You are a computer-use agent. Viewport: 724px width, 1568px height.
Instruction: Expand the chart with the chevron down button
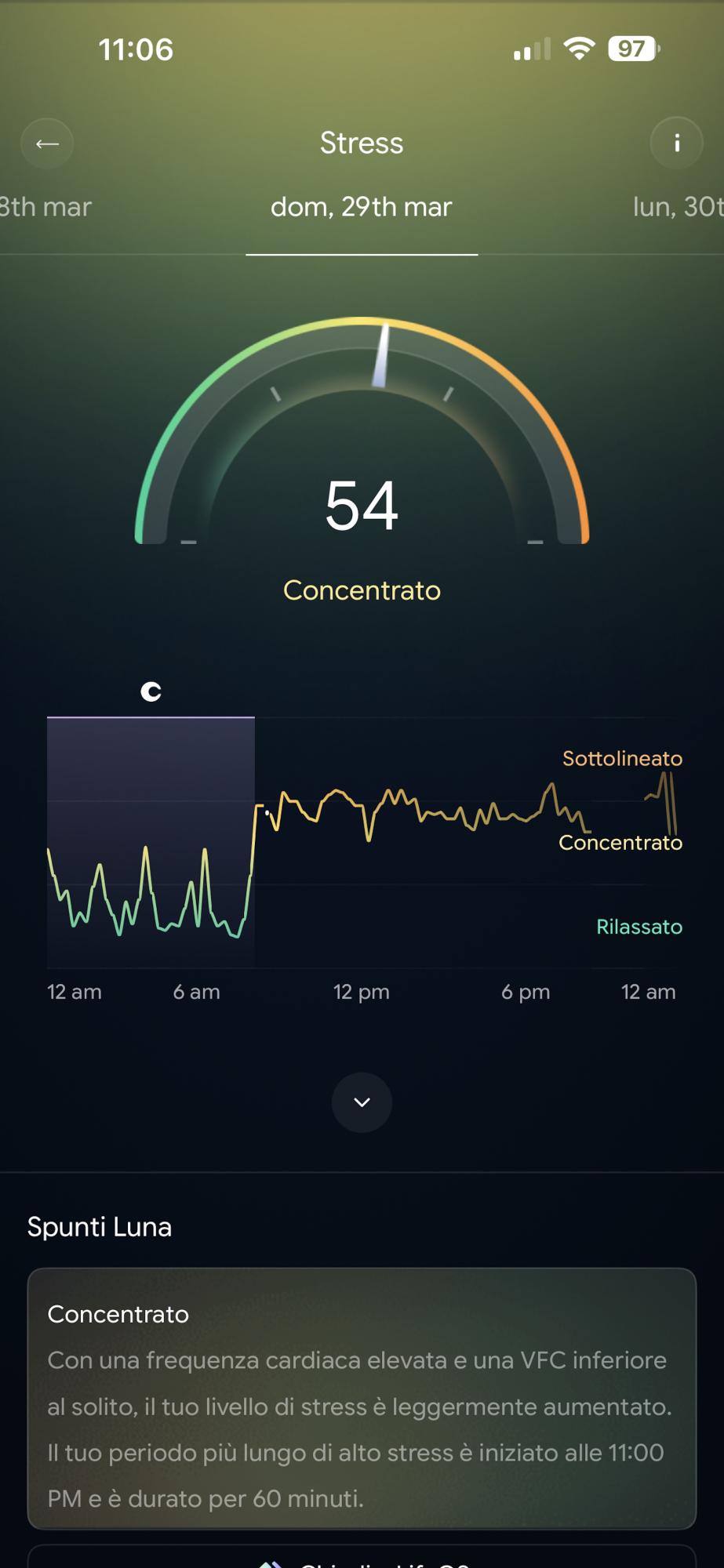[x=362, y=1102]
